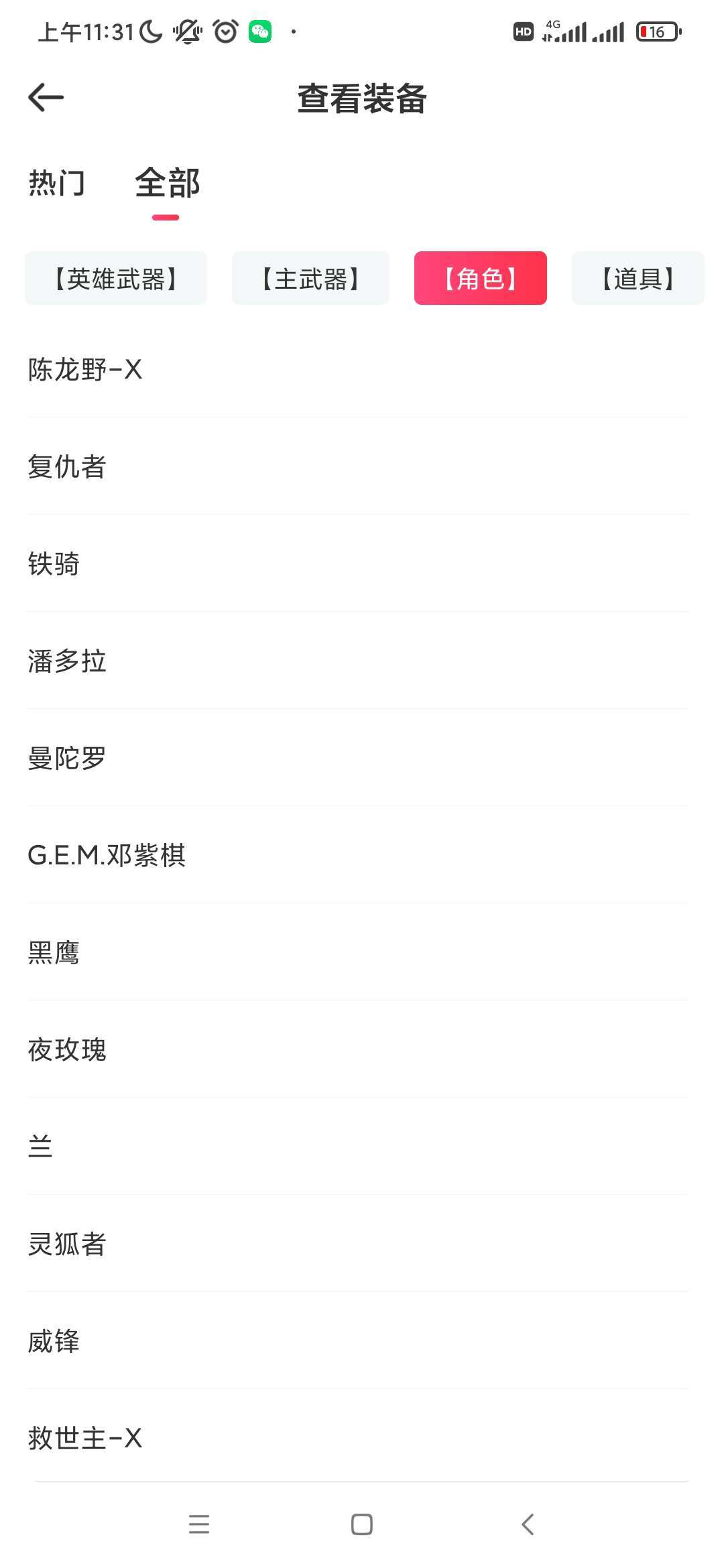Go back using the top-left arrow
Viewport: 724px width, 1568px height.
pos(46,98)
